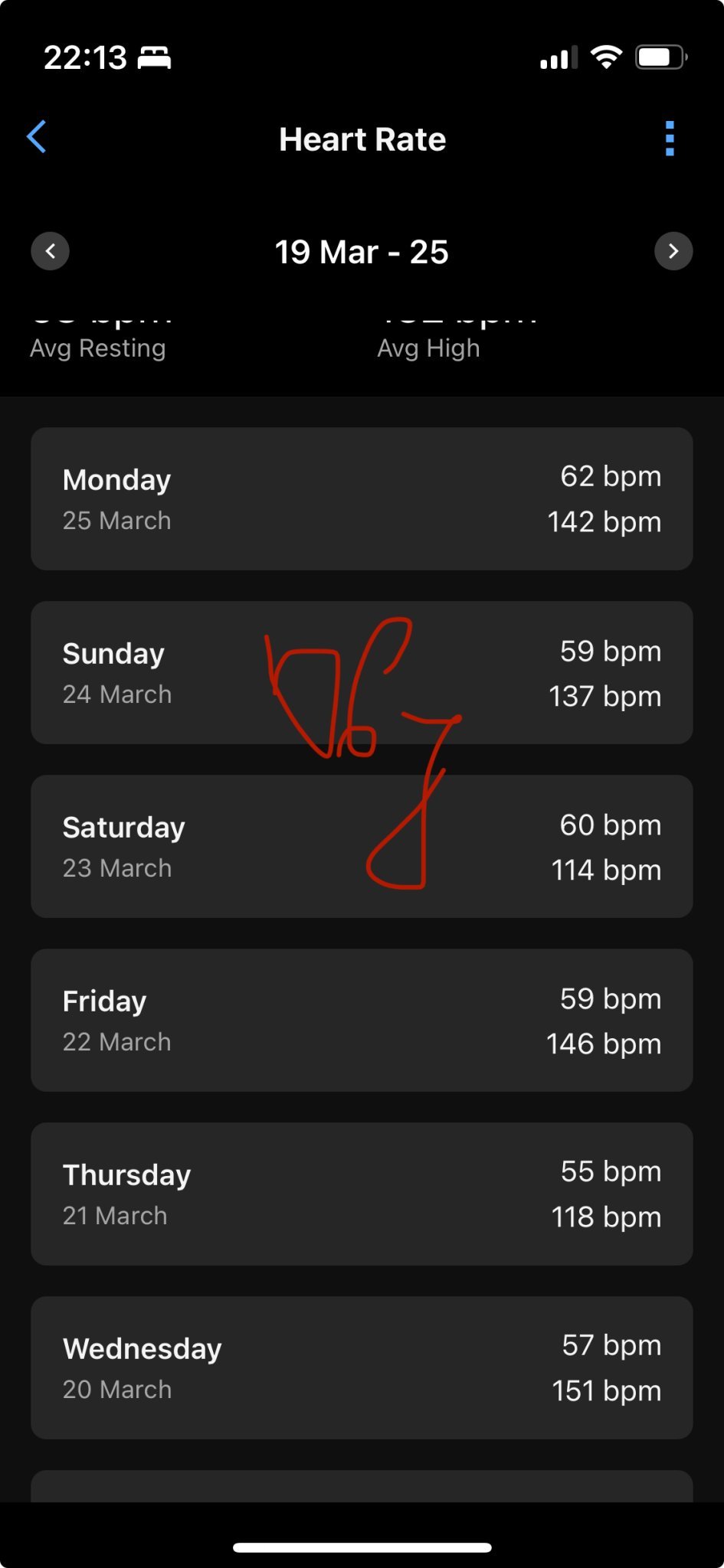Tap the Thursday 21 March card
Screen dimensions: 724x1568
[362, 1194]
